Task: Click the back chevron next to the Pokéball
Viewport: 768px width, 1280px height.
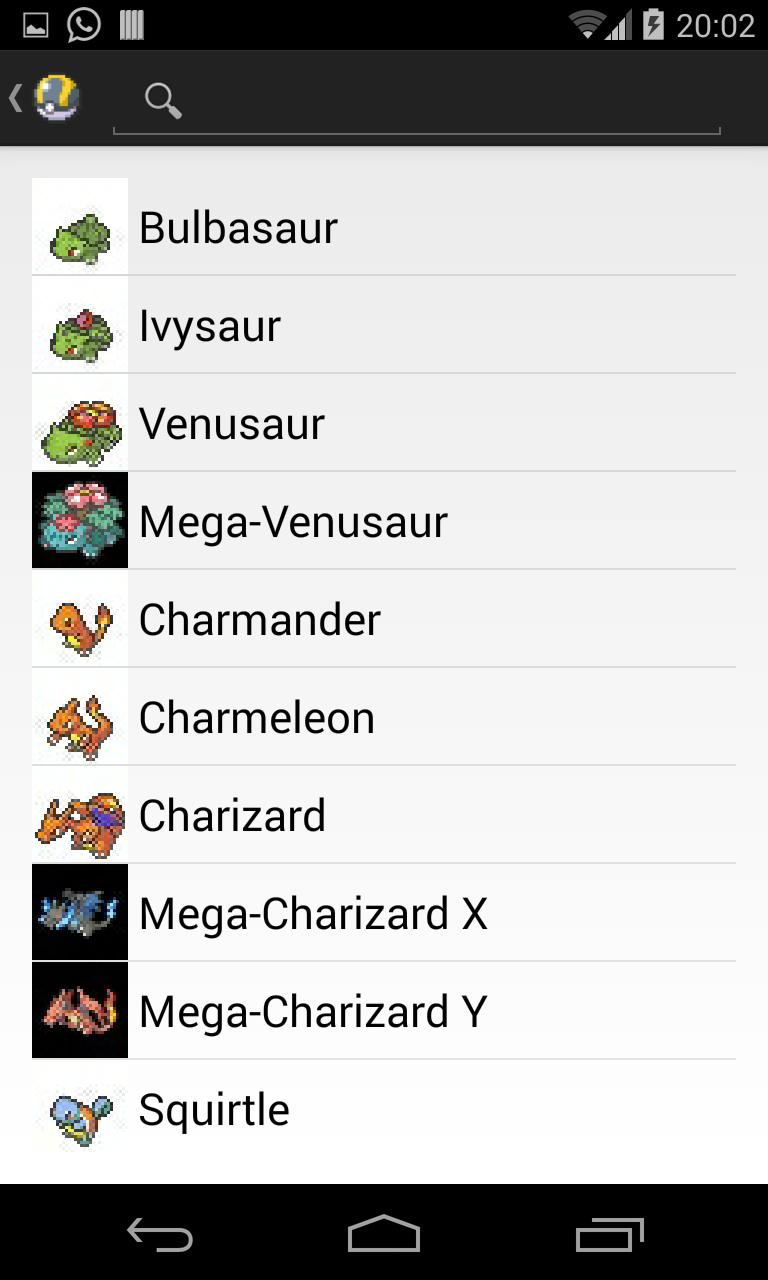Action: pyautogui.click(x=13, y=97)
